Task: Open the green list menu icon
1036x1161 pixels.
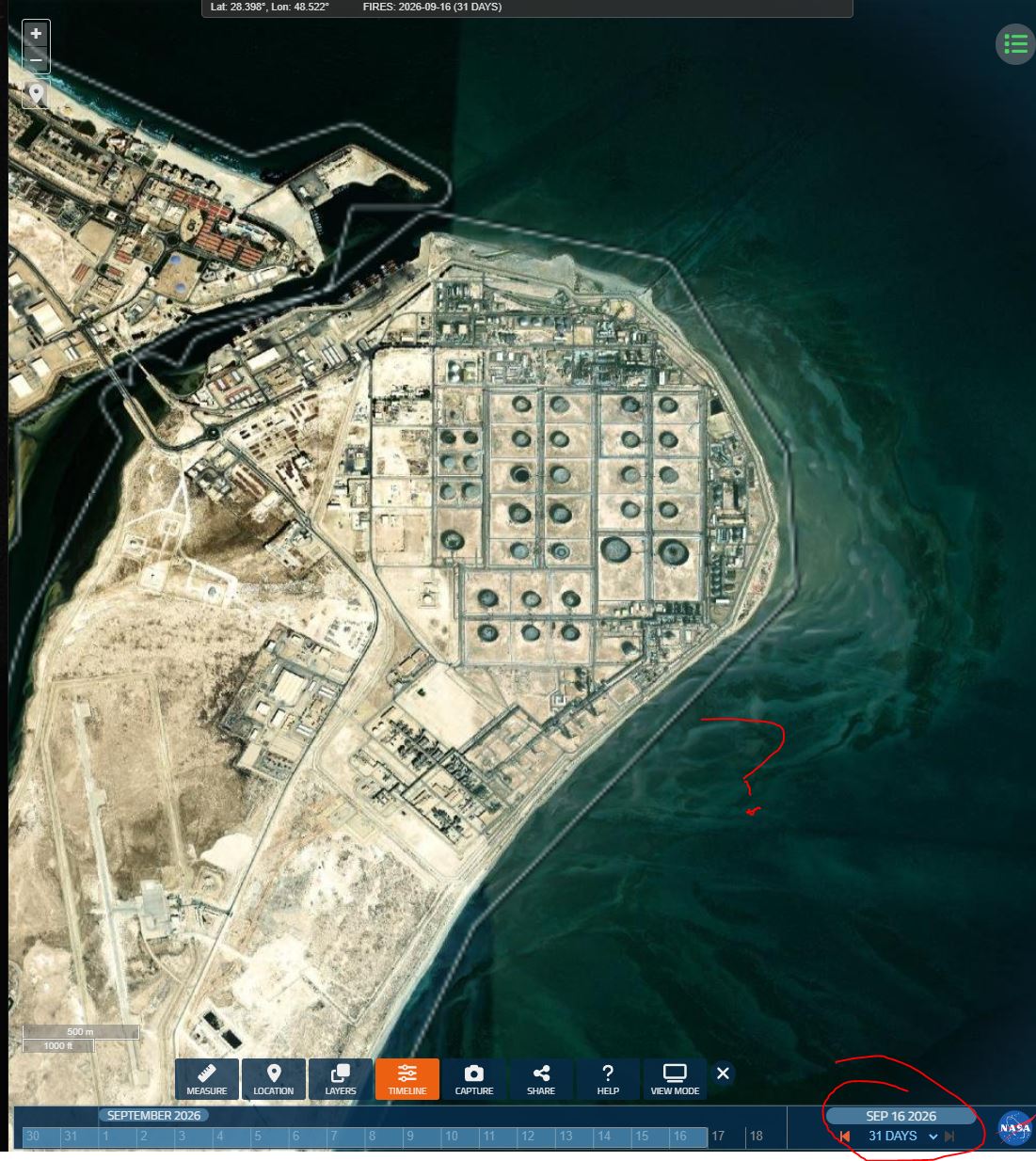Action: pyautogui.click(x=1015, y=44)
